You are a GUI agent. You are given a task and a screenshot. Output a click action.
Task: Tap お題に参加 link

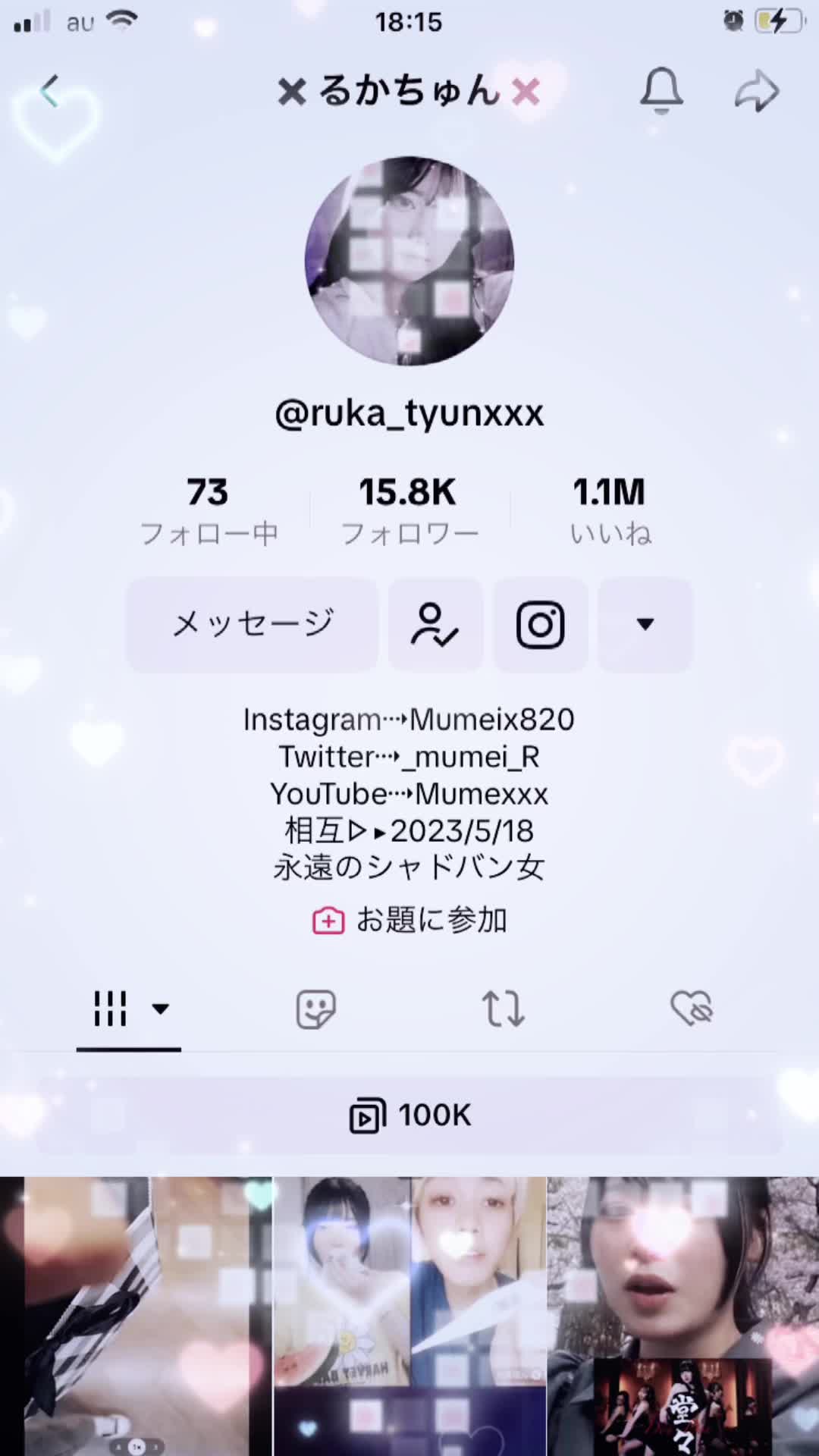pos(409,921)
